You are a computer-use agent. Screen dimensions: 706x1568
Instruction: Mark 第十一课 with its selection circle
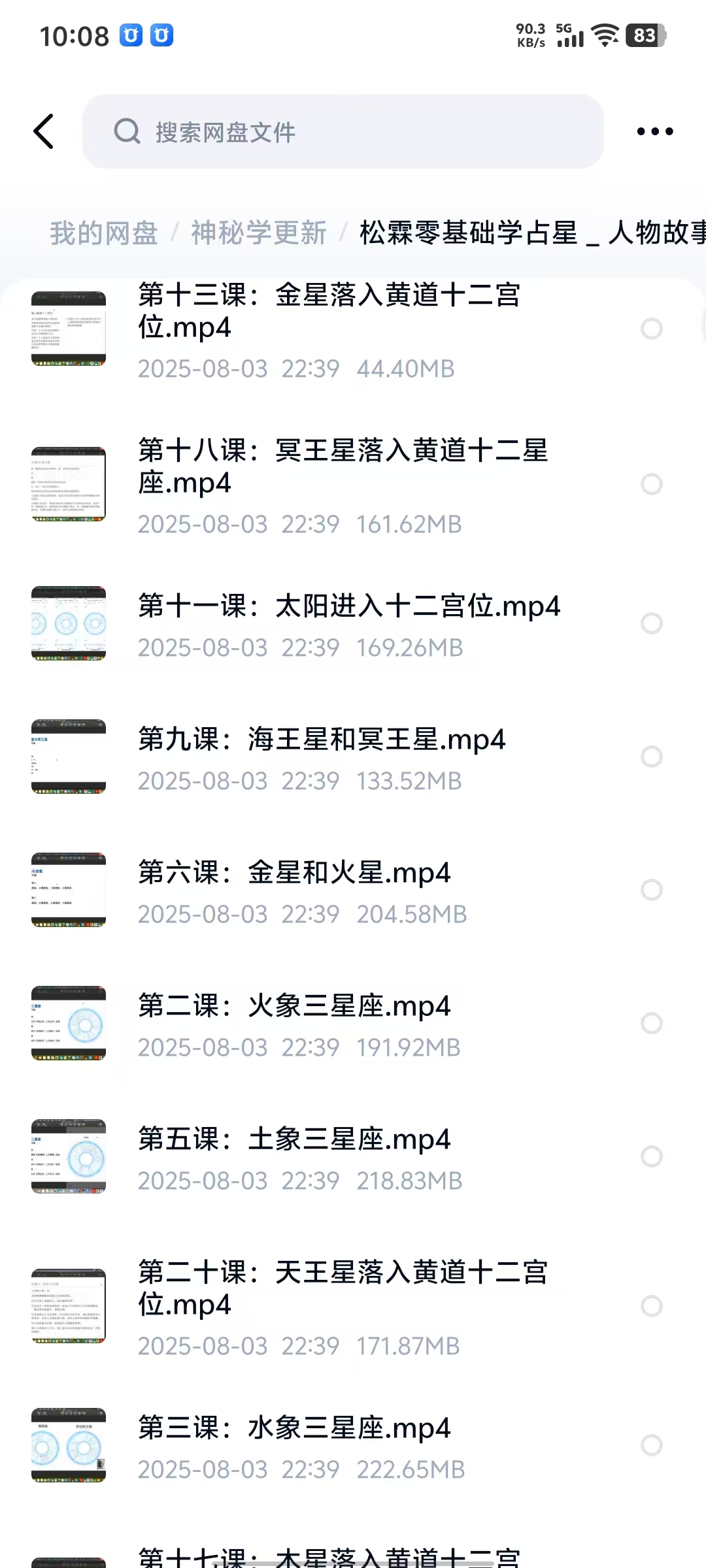pyautogui.click(x=651, y=623)
